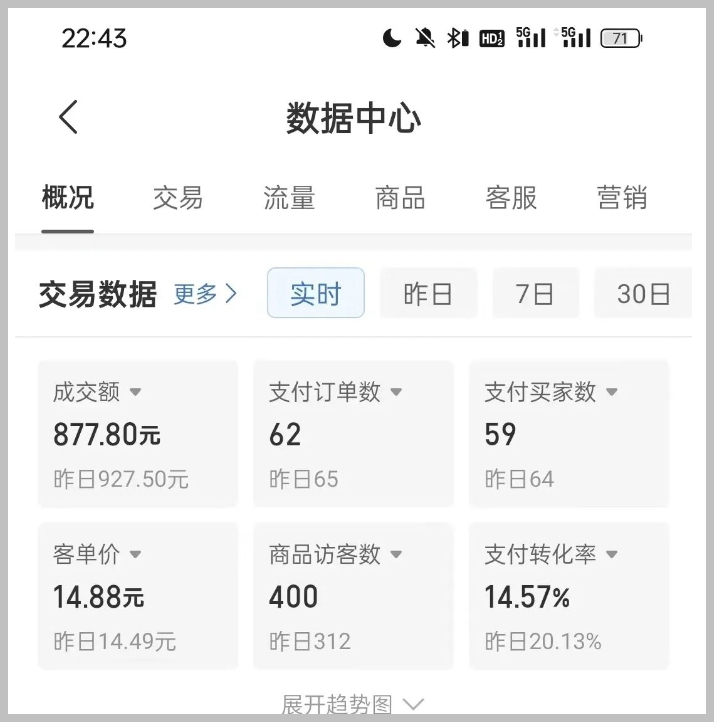The height and width of the screenshot is (722, 714).
Task: Open the 成交额 metric dropdown
Action: coord(135,392)
